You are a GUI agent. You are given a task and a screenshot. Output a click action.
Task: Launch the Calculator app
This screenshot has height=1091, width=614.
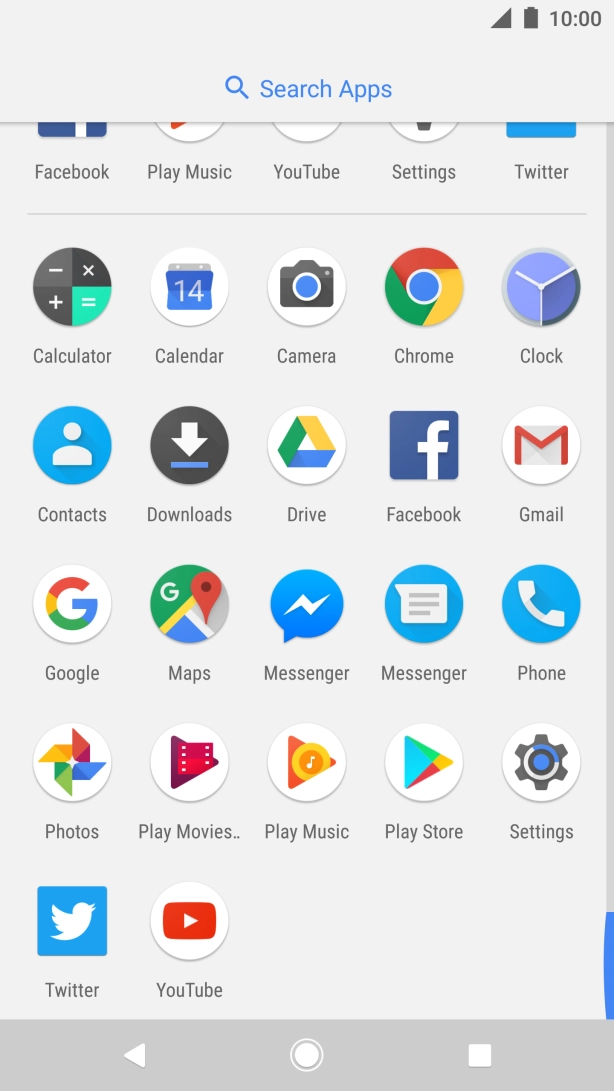click(x=72, y=288)
